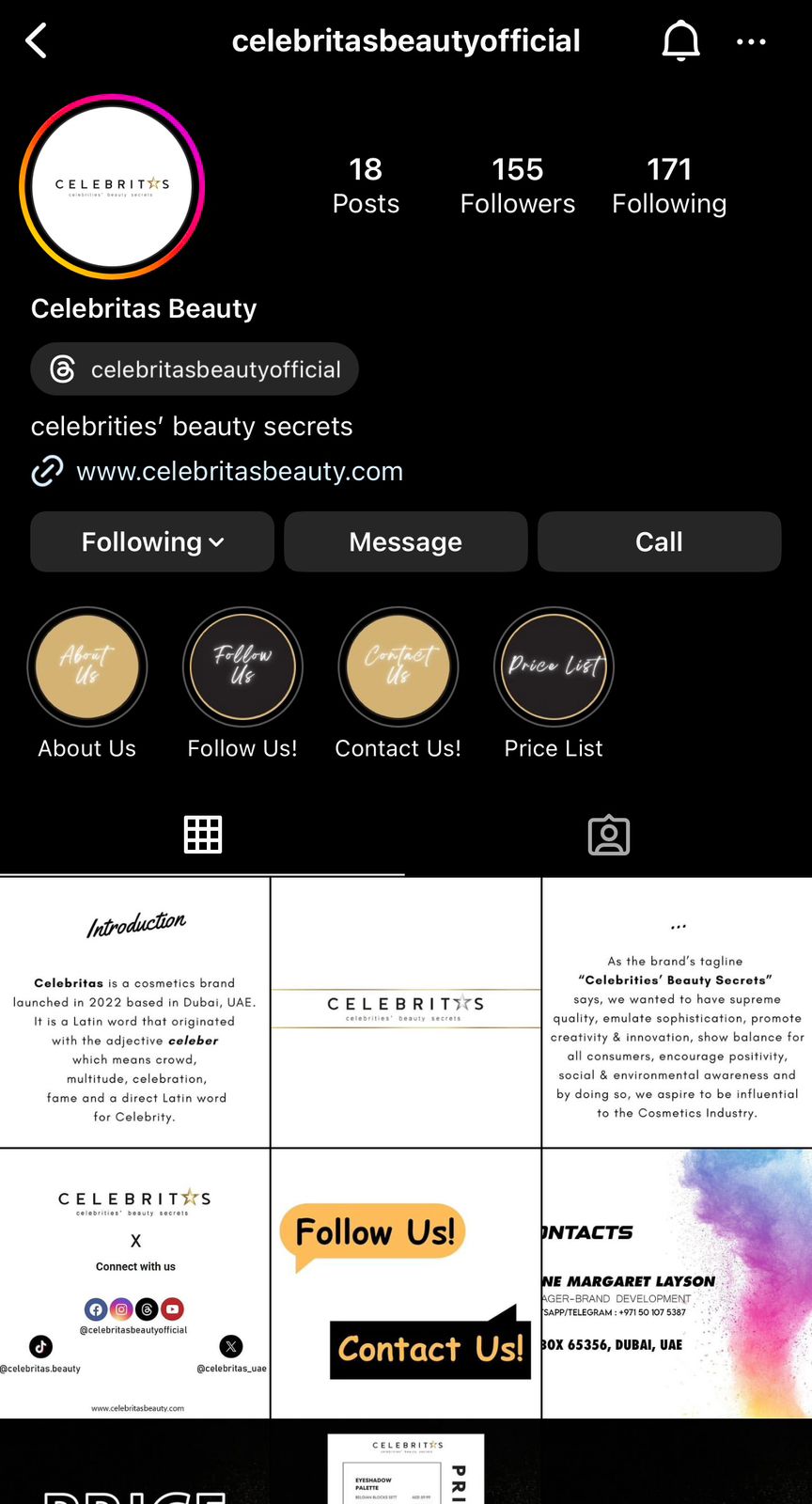Viewport: 812px width, 1504px height.
Task: Go back using the arrow
Action: (36, 41)
